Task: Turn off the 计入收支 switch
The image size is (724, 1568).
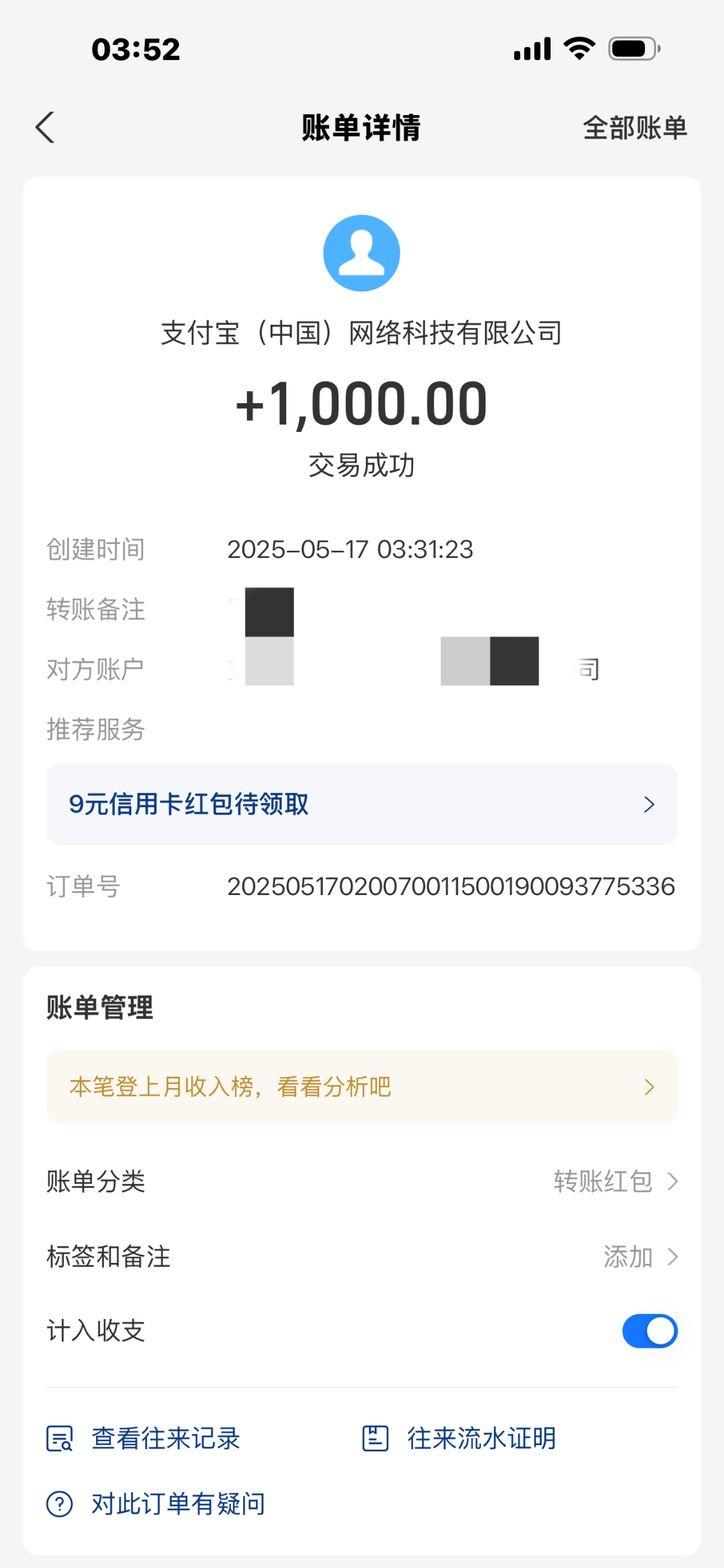Action: (x=650, y=1331)
